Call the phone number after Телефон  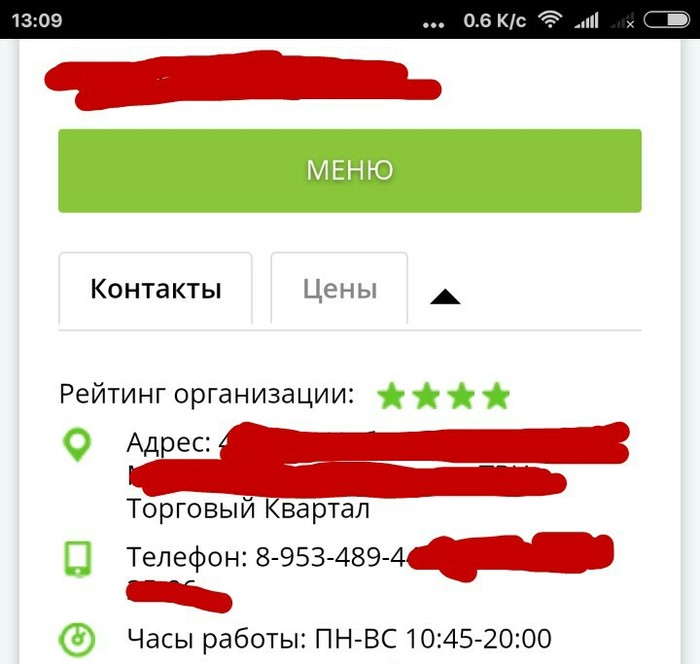tap(330, 556)
